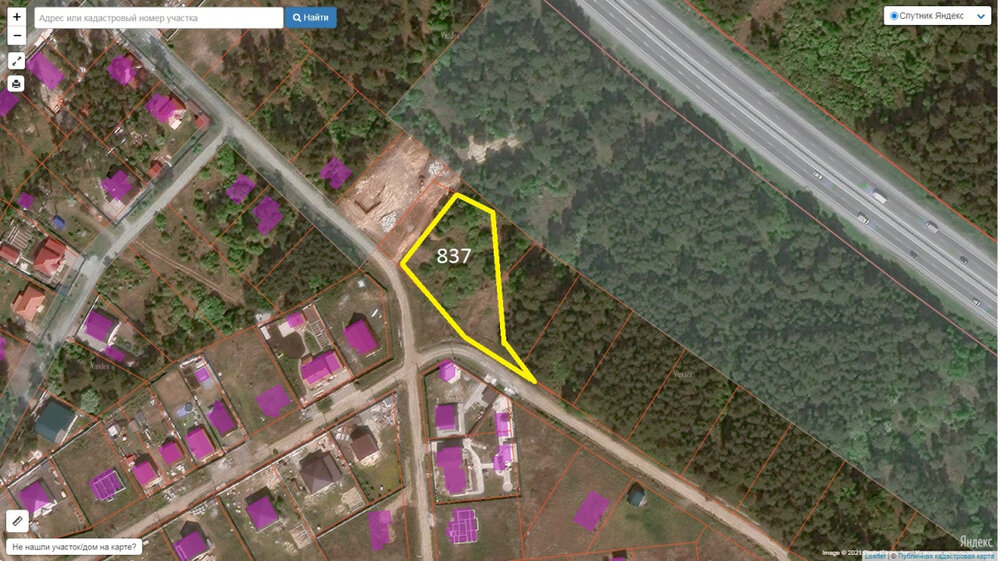This screenshot has width=1000, height=561.
Task: Open the Leaflet attribution link
Action: point(875,554)
